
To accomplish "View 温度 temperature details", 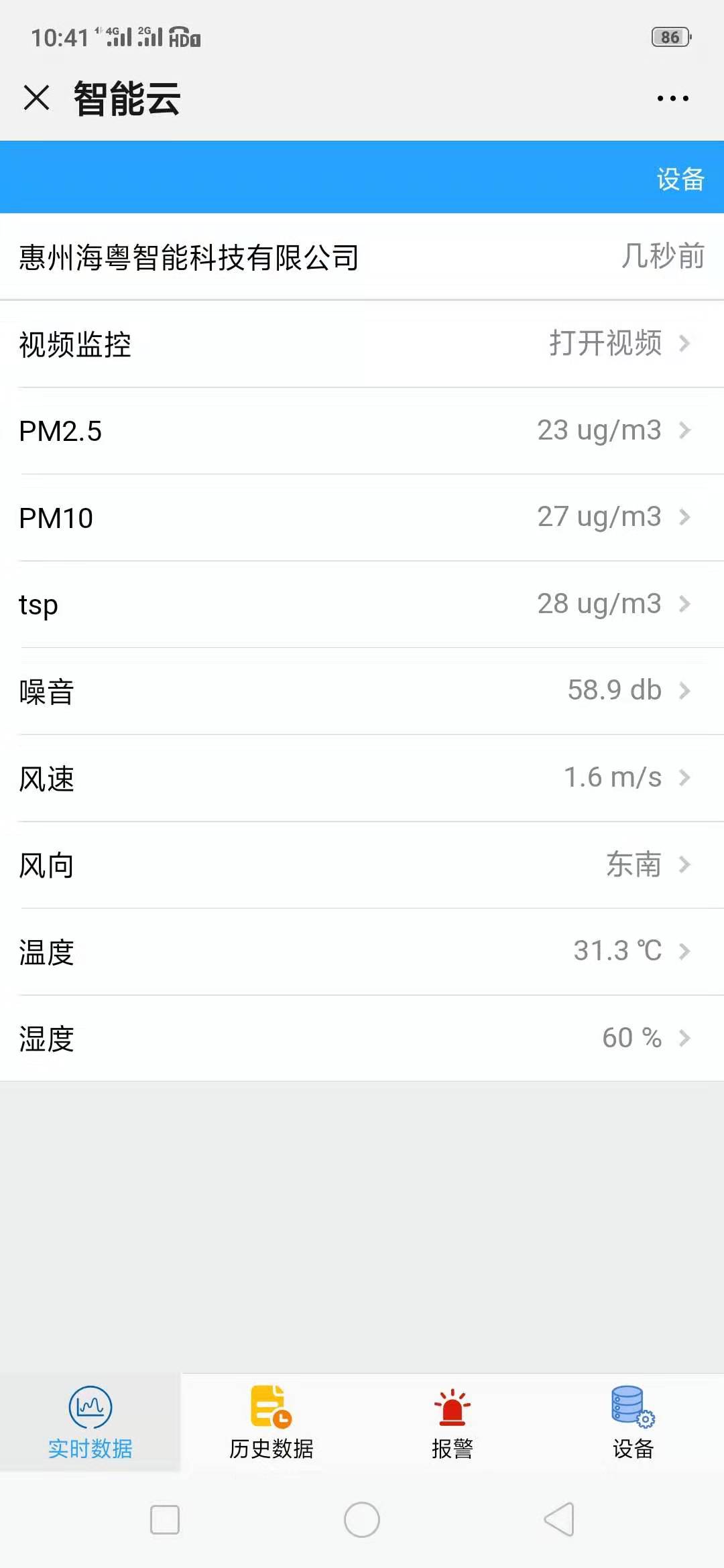I will (x=362, y=952).
